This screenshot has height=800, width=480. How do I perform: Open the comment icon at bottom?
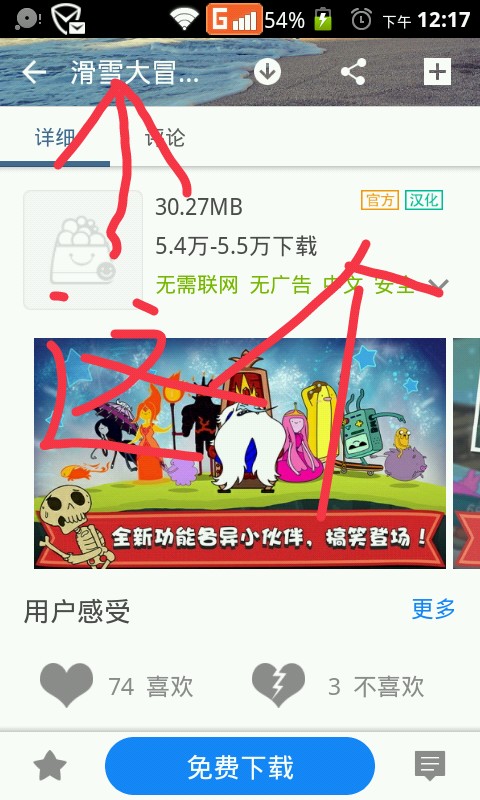pyautogui.click(x=430, y=766)
